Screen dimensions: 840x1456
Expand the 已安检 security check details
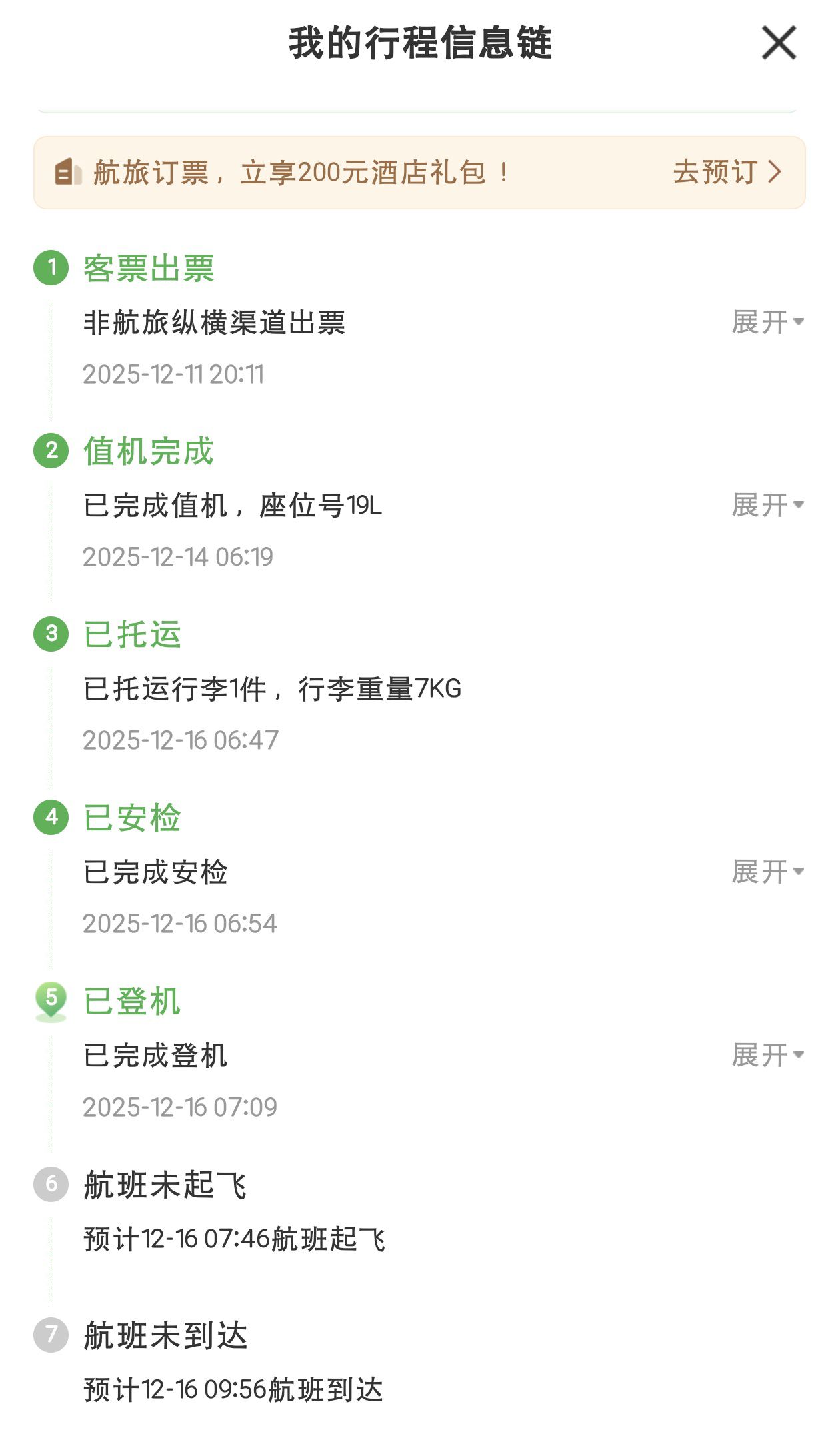[767, 872]
